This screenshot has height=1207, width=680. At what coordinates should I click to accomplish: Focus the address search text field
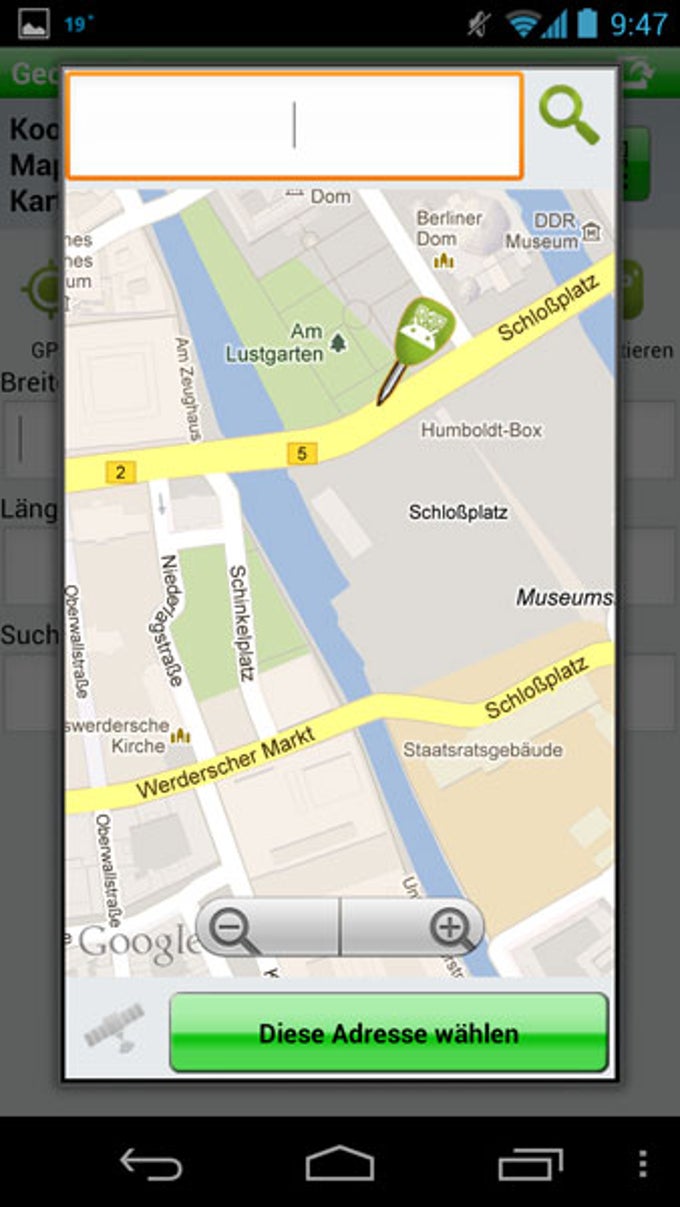(294, 126)
